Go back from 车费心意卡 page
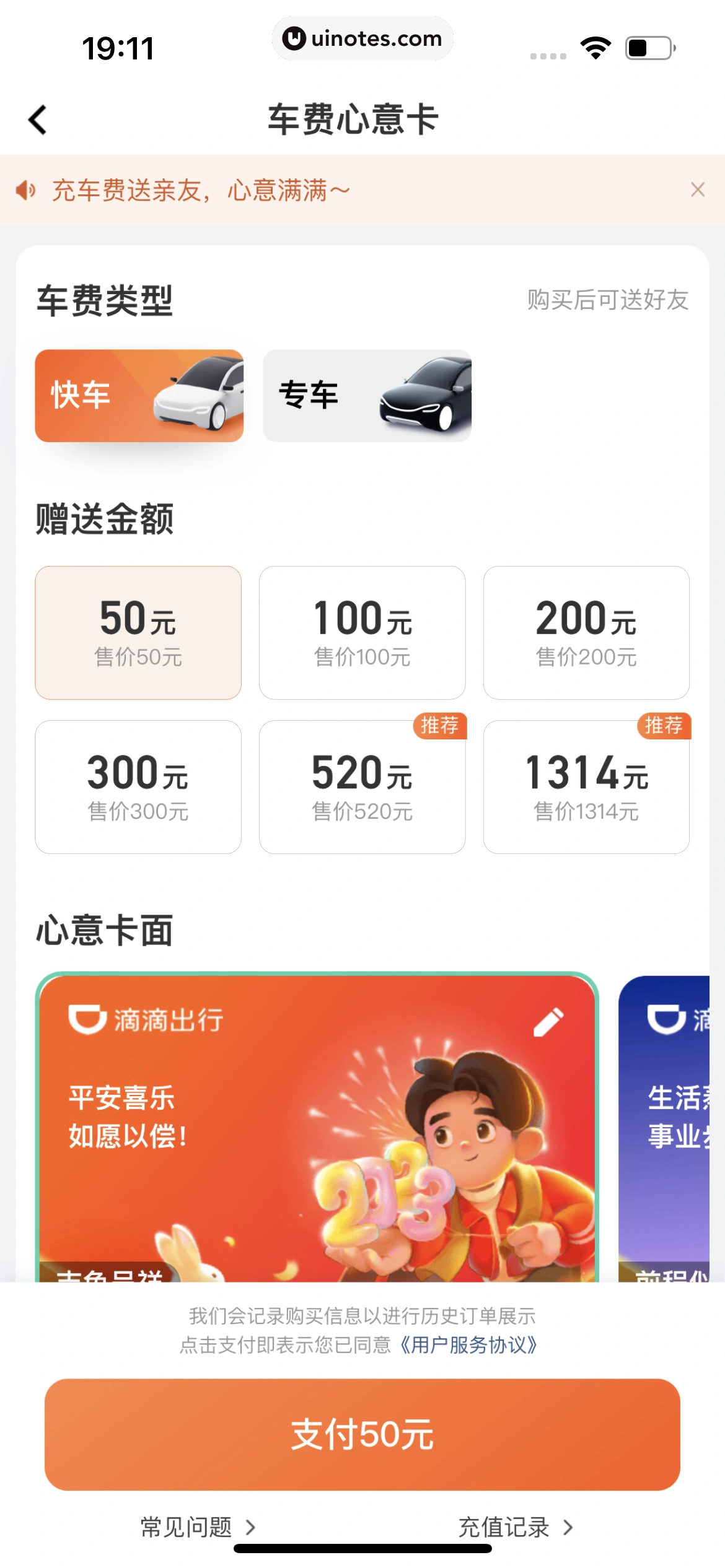This screenshot has height=1568, width=725. tap(38, 120)
